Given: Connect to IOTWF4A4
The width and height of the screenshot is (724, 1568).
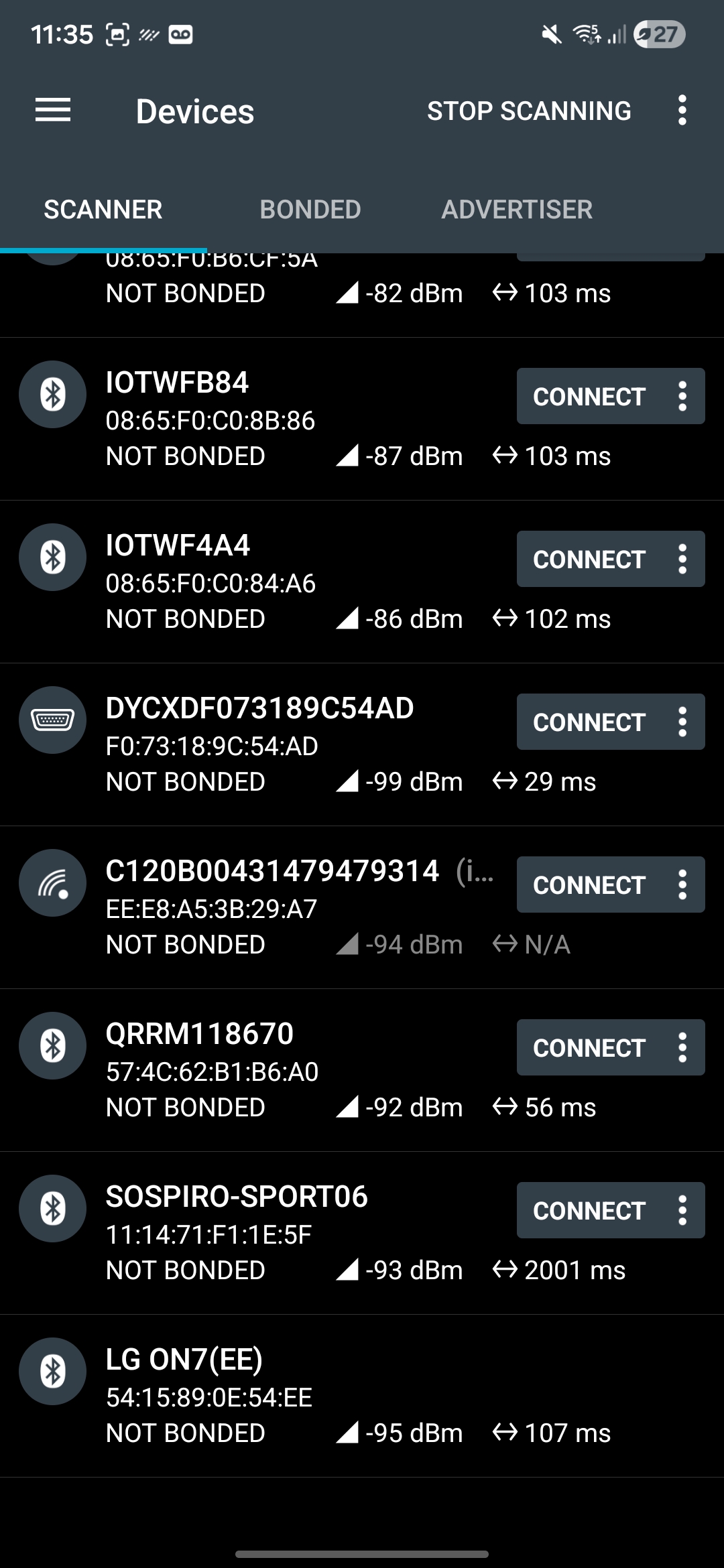Looking at the screenshot, I should (589, 558).
